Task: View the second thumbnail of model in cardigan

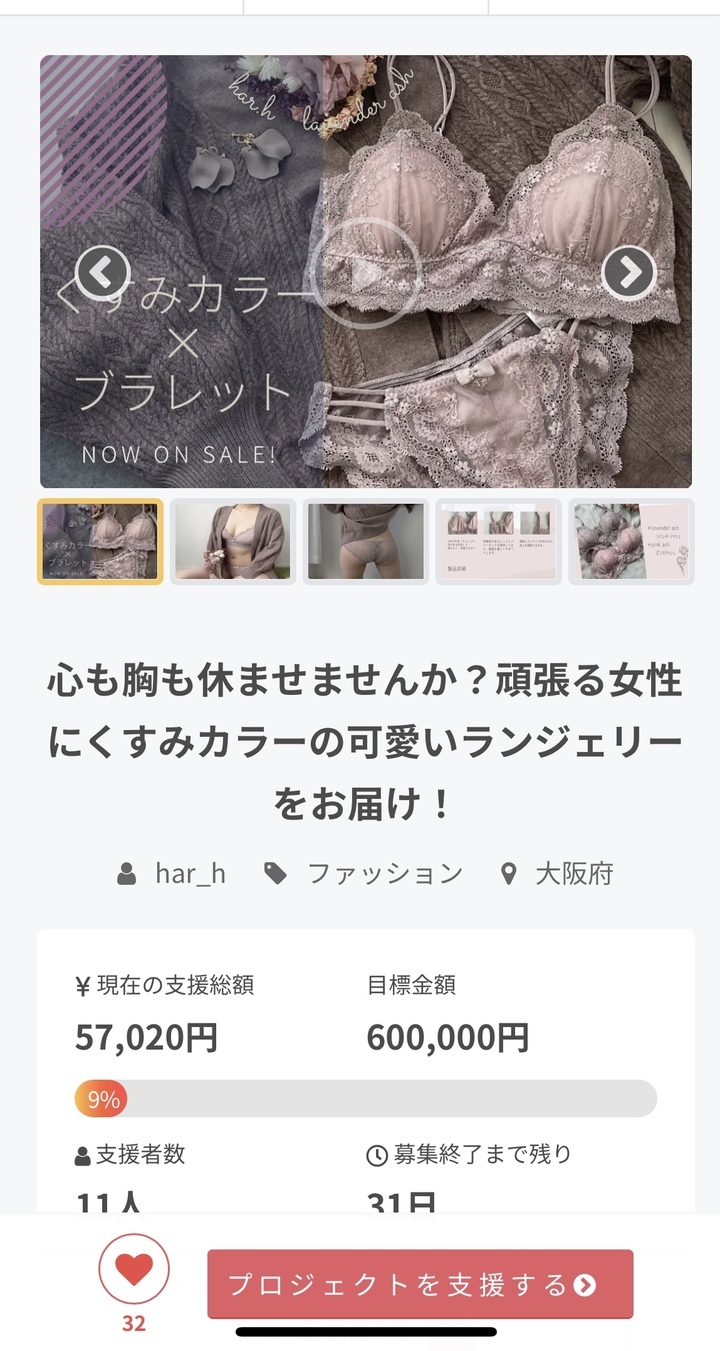Action: pyautogui.click(x=233, y=541)
